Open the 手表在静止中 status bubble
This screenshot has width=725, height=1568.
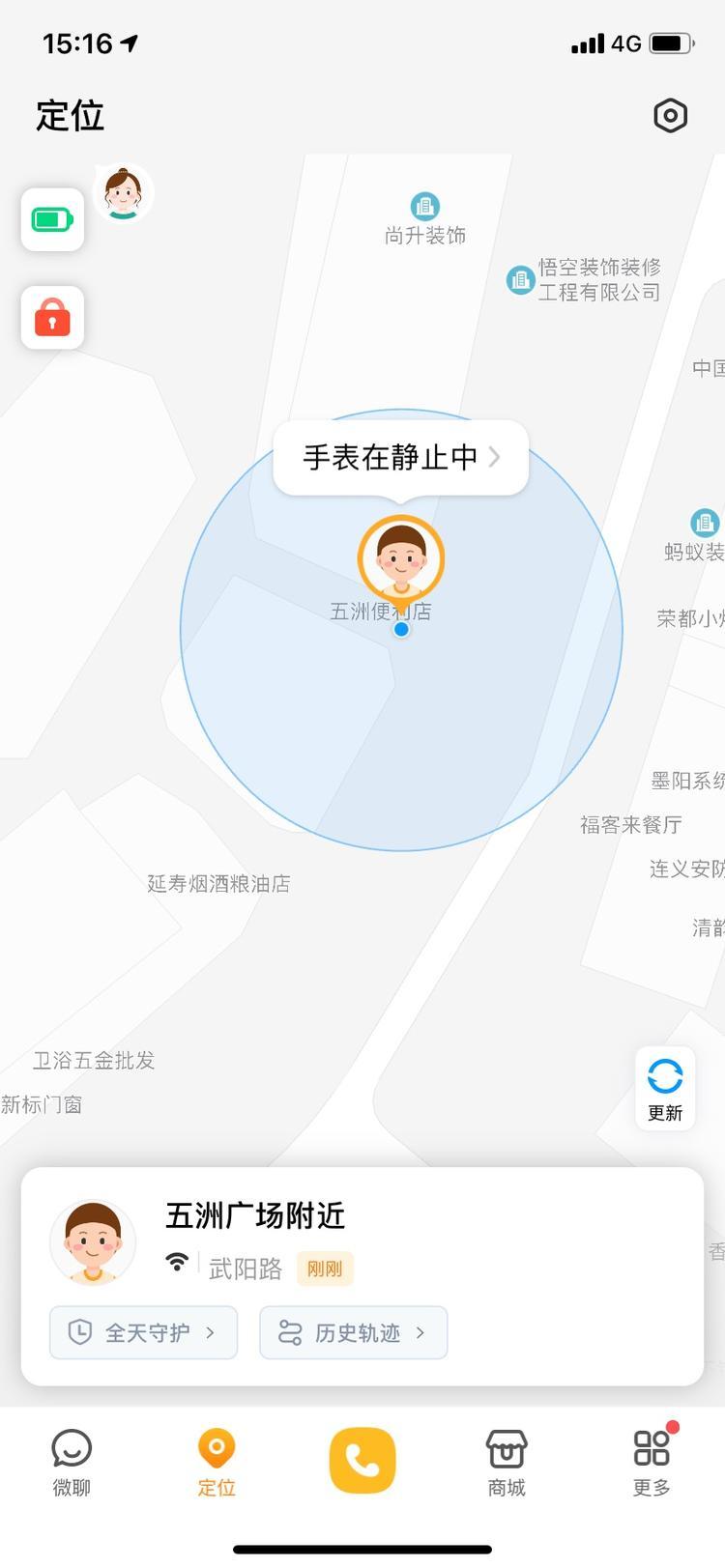pyautogui.click(x=400, y=457)
